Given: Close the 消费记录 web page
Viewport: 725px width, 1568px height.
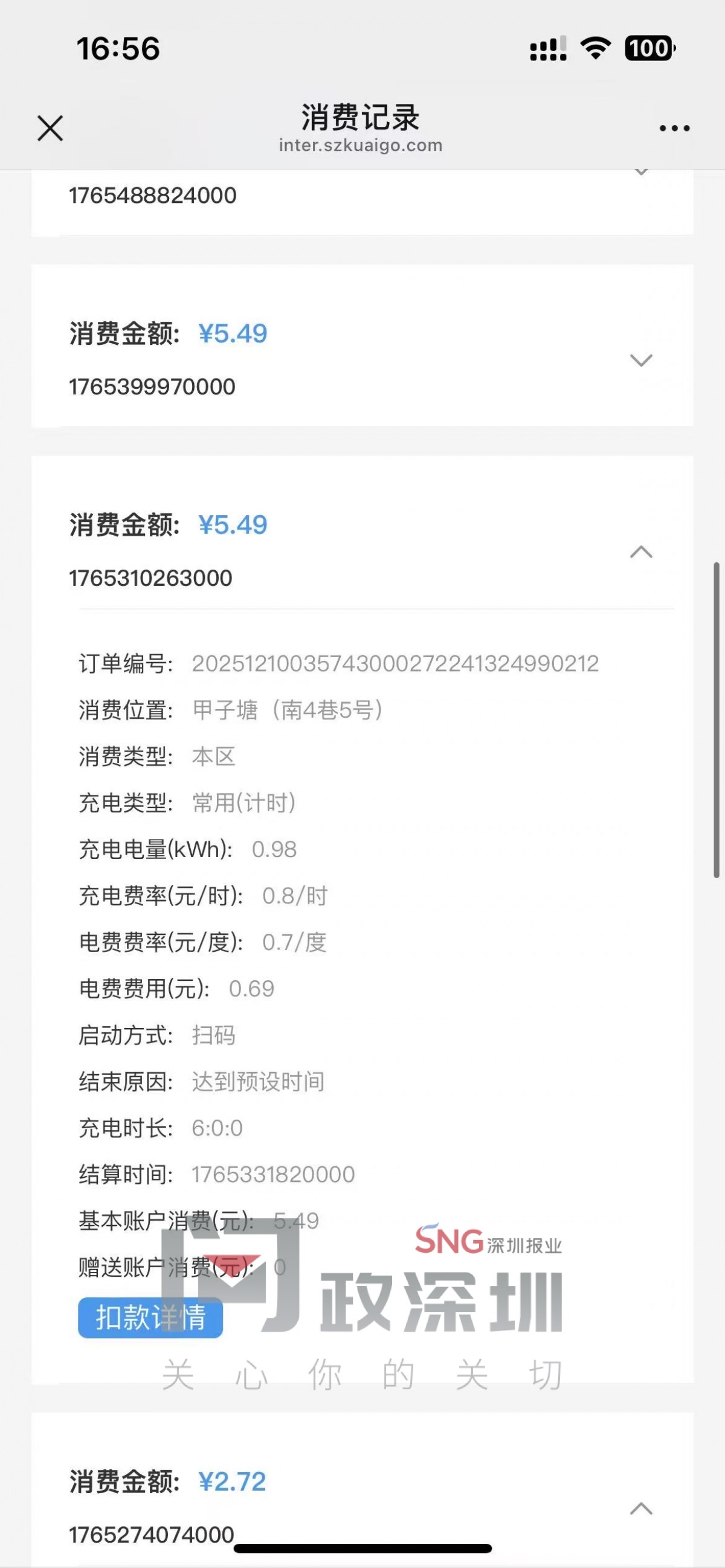Looking at the screenshot, I should pyautogui.click(x=50, y=129).
